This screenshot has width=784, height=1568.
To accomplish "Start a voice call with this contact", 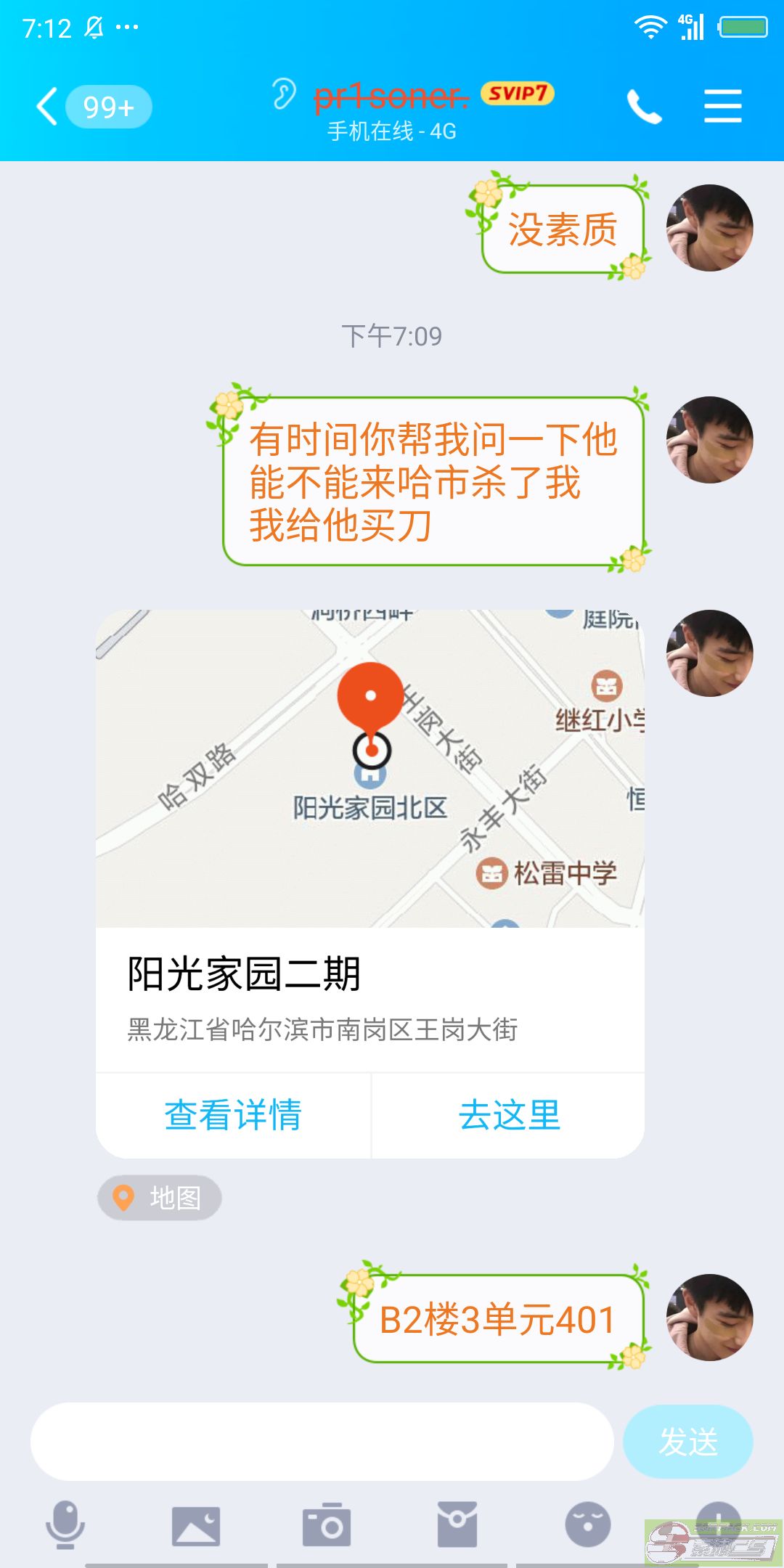I will pyautogui.click(x=644, y=107).
